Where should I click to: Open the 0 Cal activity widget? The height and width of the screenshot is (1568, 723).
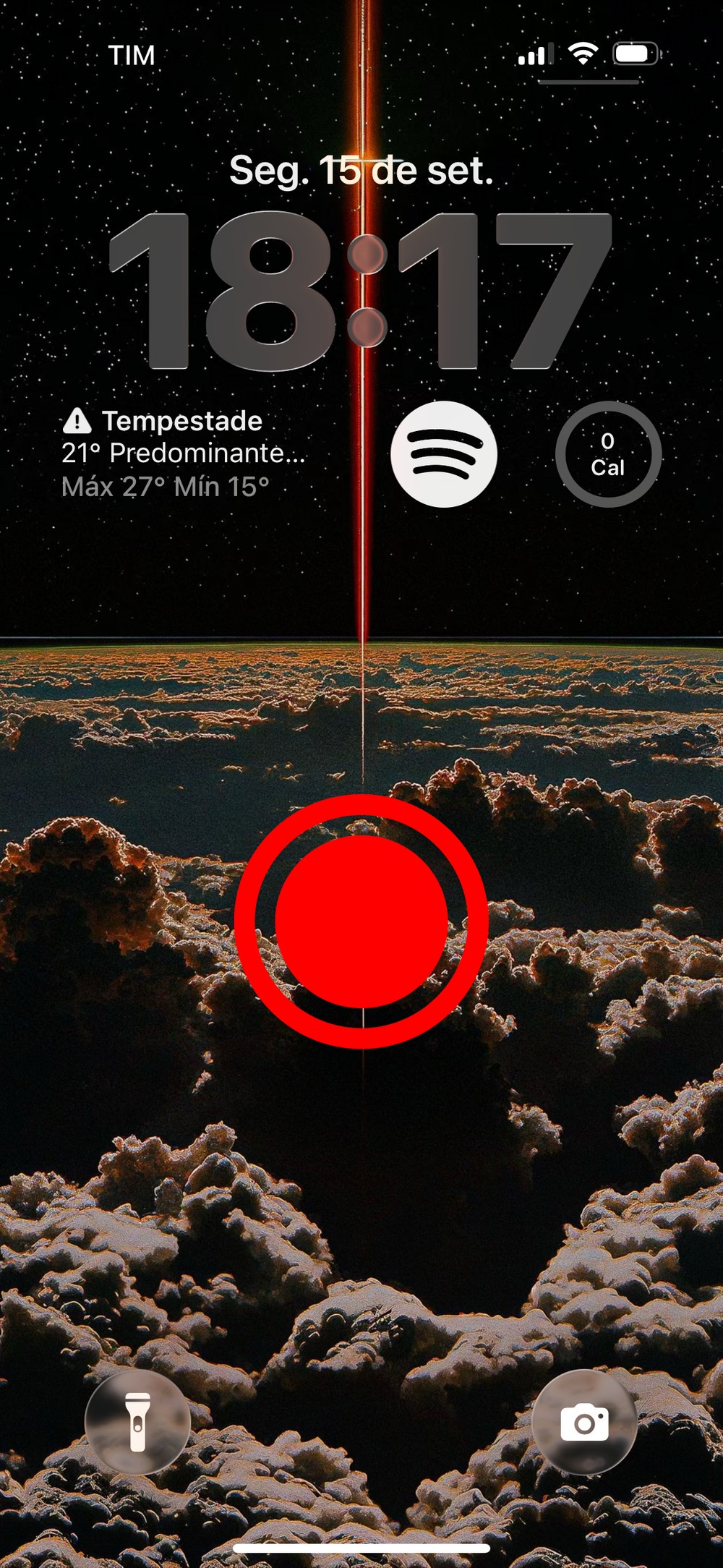tap(607, 454)
